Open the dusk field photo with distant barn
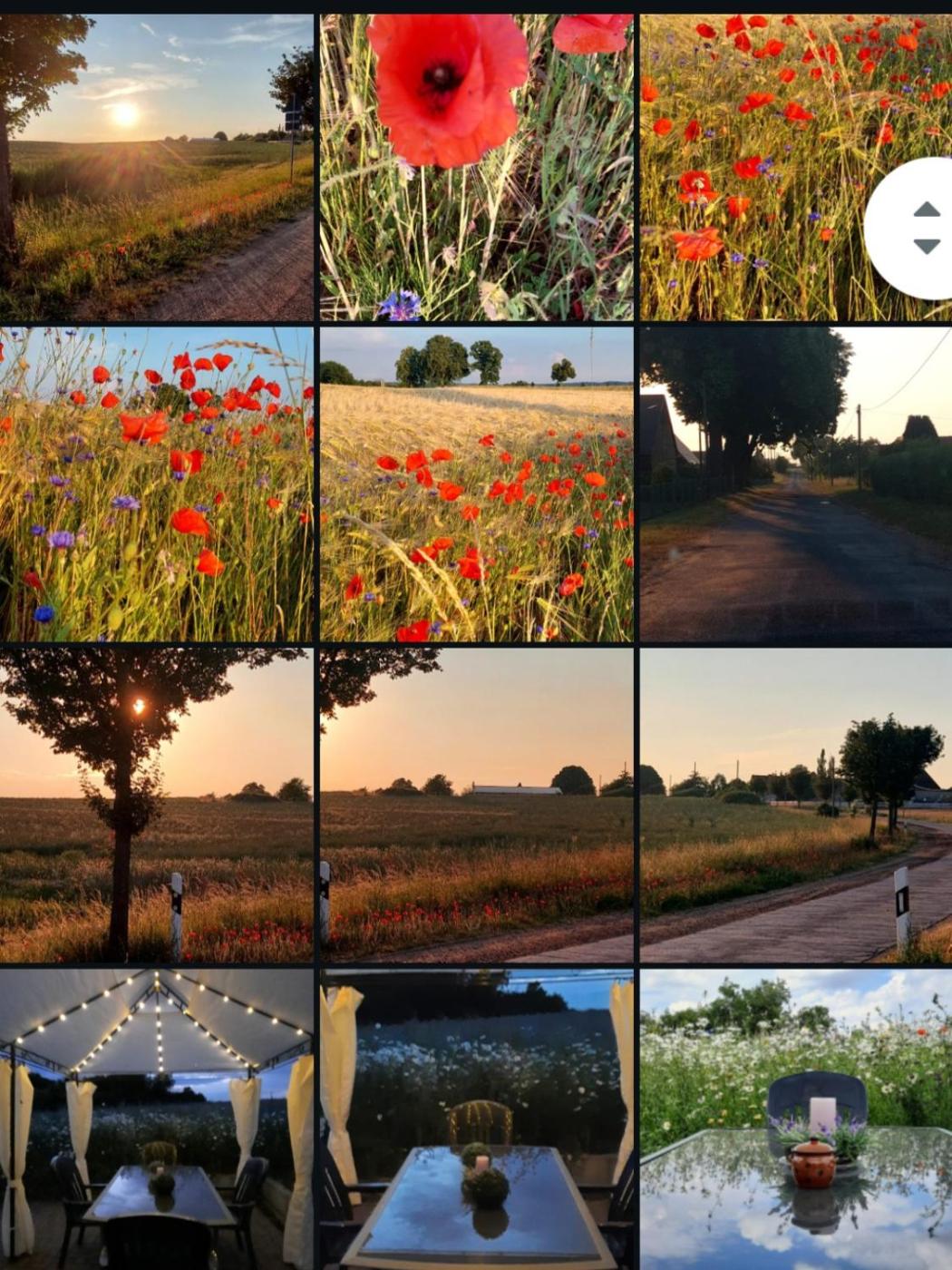The width and height of the screenshot is (952, 1270). point(476,805)
